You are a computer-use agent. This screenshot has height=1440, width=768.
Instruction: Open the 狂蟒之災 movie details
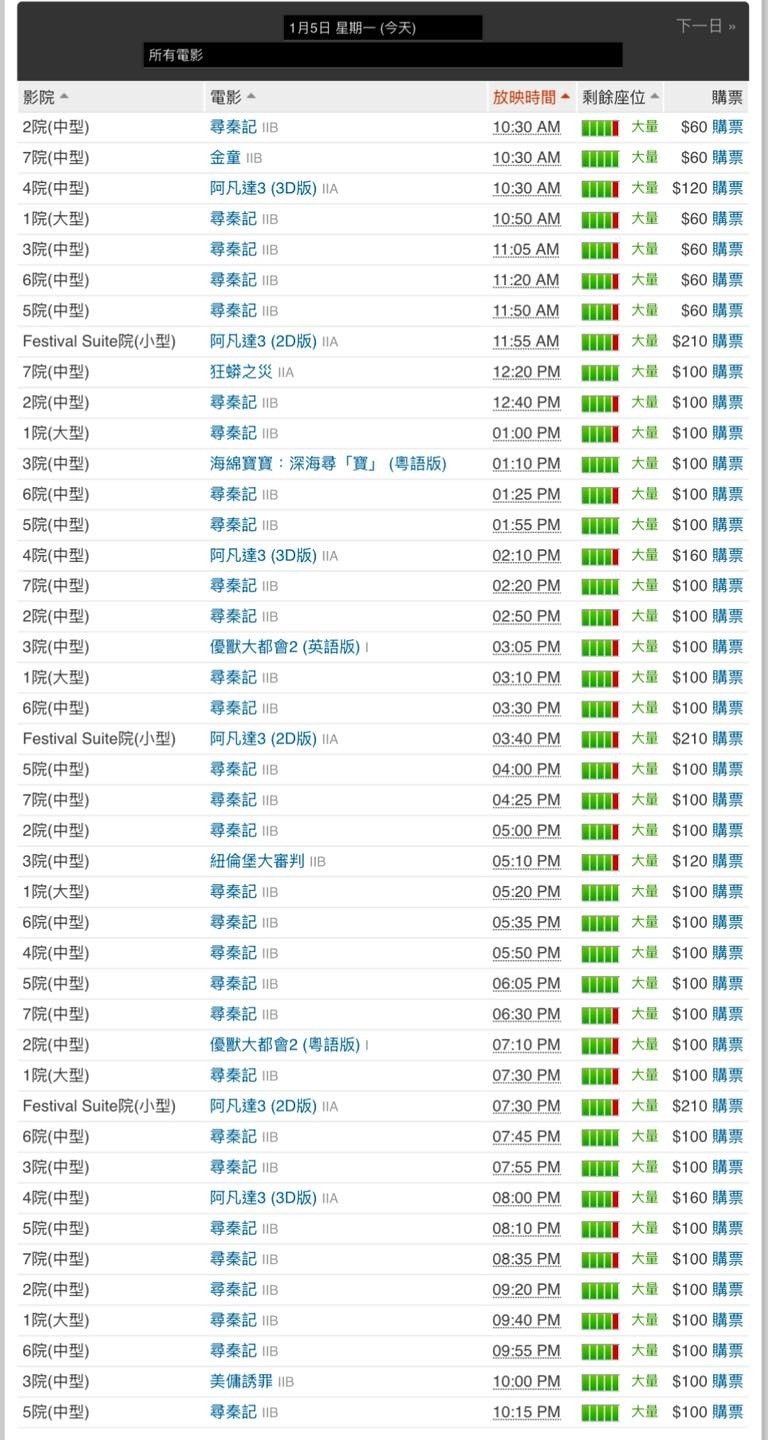coord(240,372)
